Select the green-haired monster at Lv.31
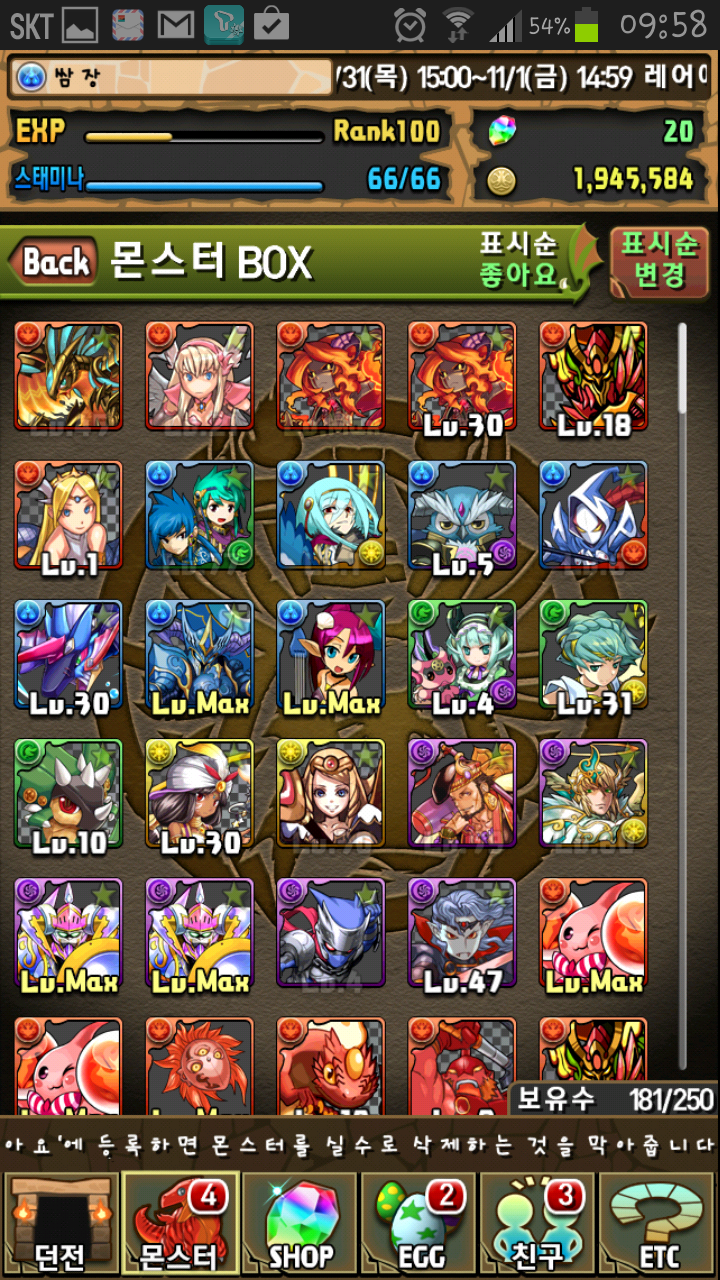The width and height of the screenshot is (720, 1280). 593,654
